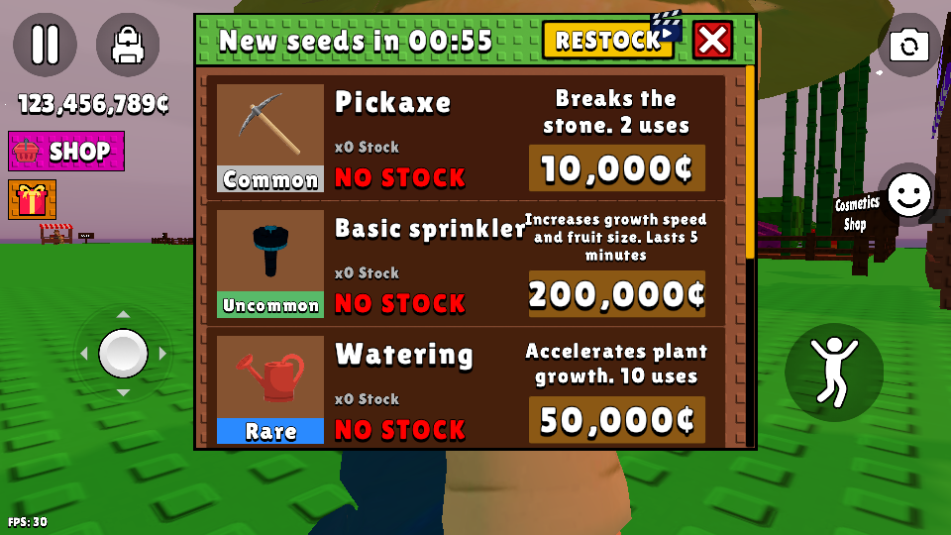Open the backpack inventory
Viewport: 951px width, 535px height.
(127, 45)
